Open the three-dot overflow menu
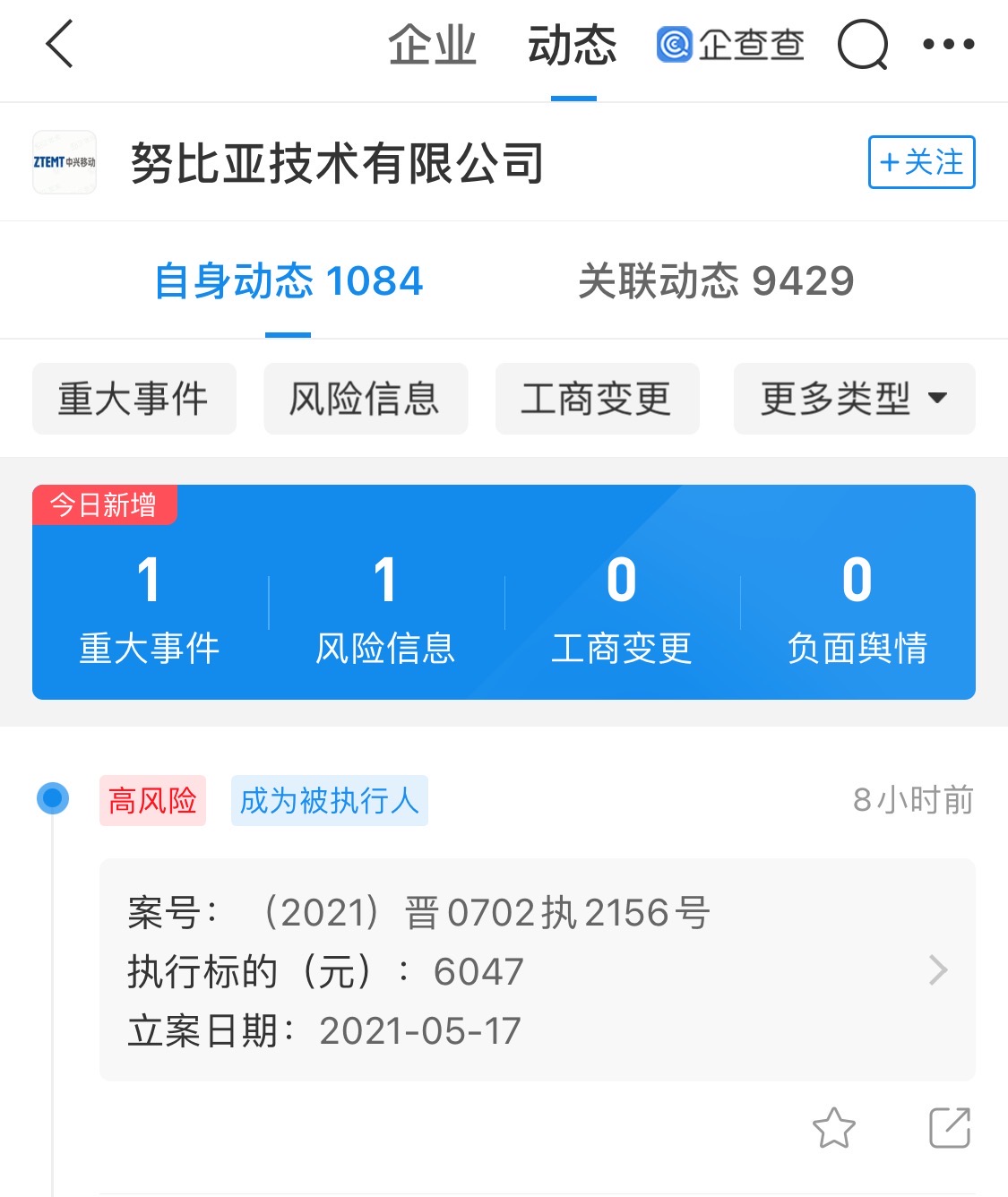This screenshot has width=1008, height=1197. (x=948, y=44)
